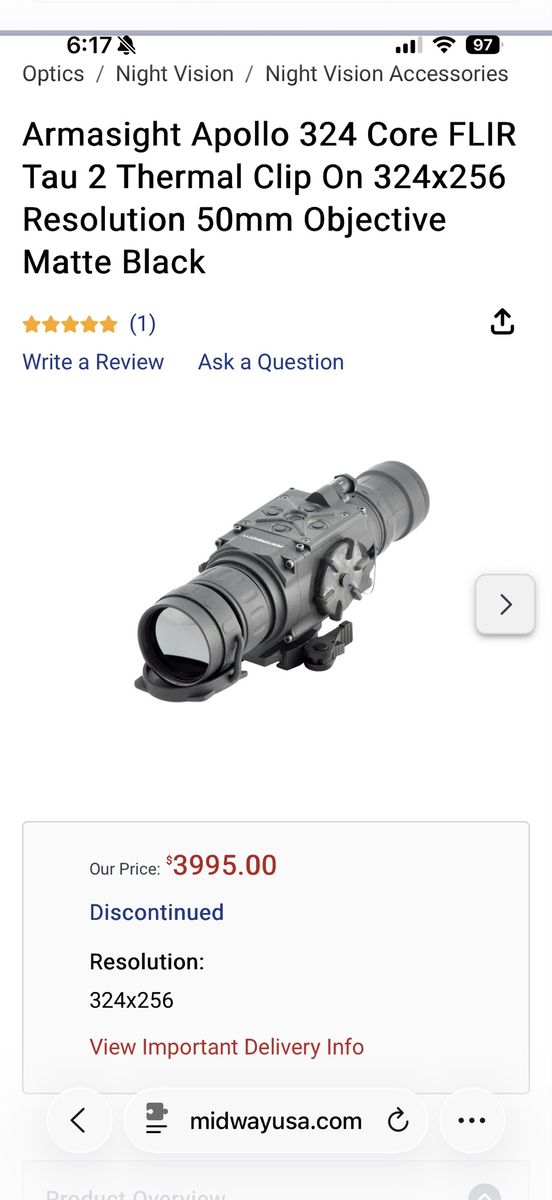View Important Delivery Info

[227, 1047]
